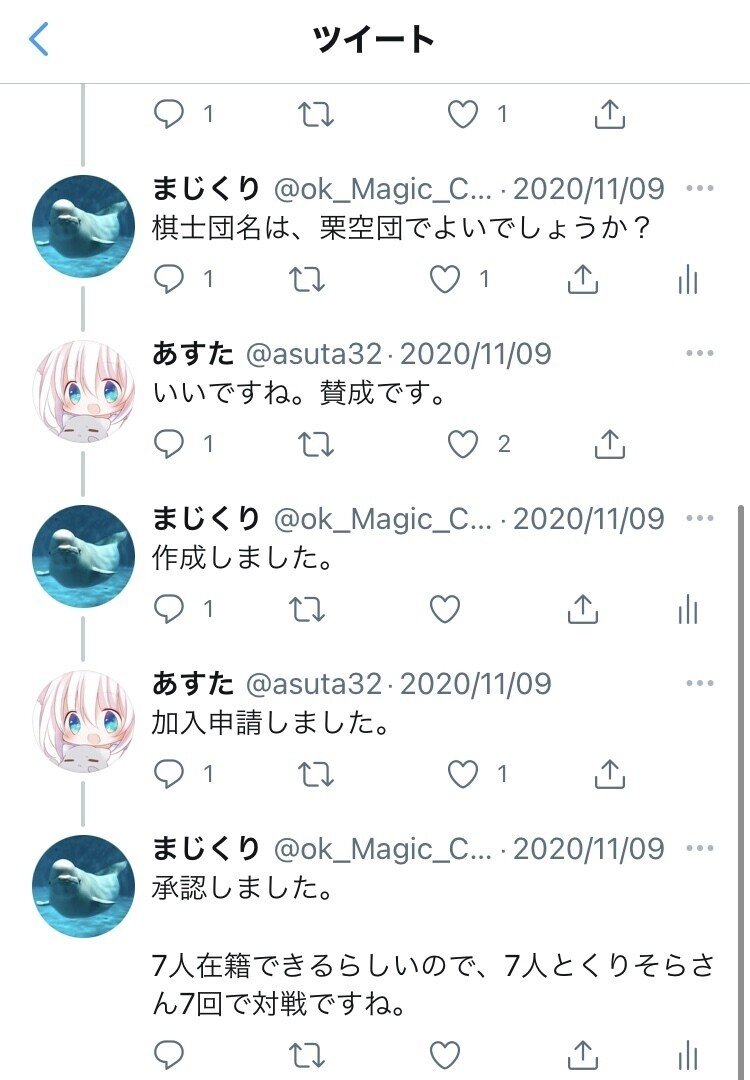Go back using the top-left arrow

point(40,40)
